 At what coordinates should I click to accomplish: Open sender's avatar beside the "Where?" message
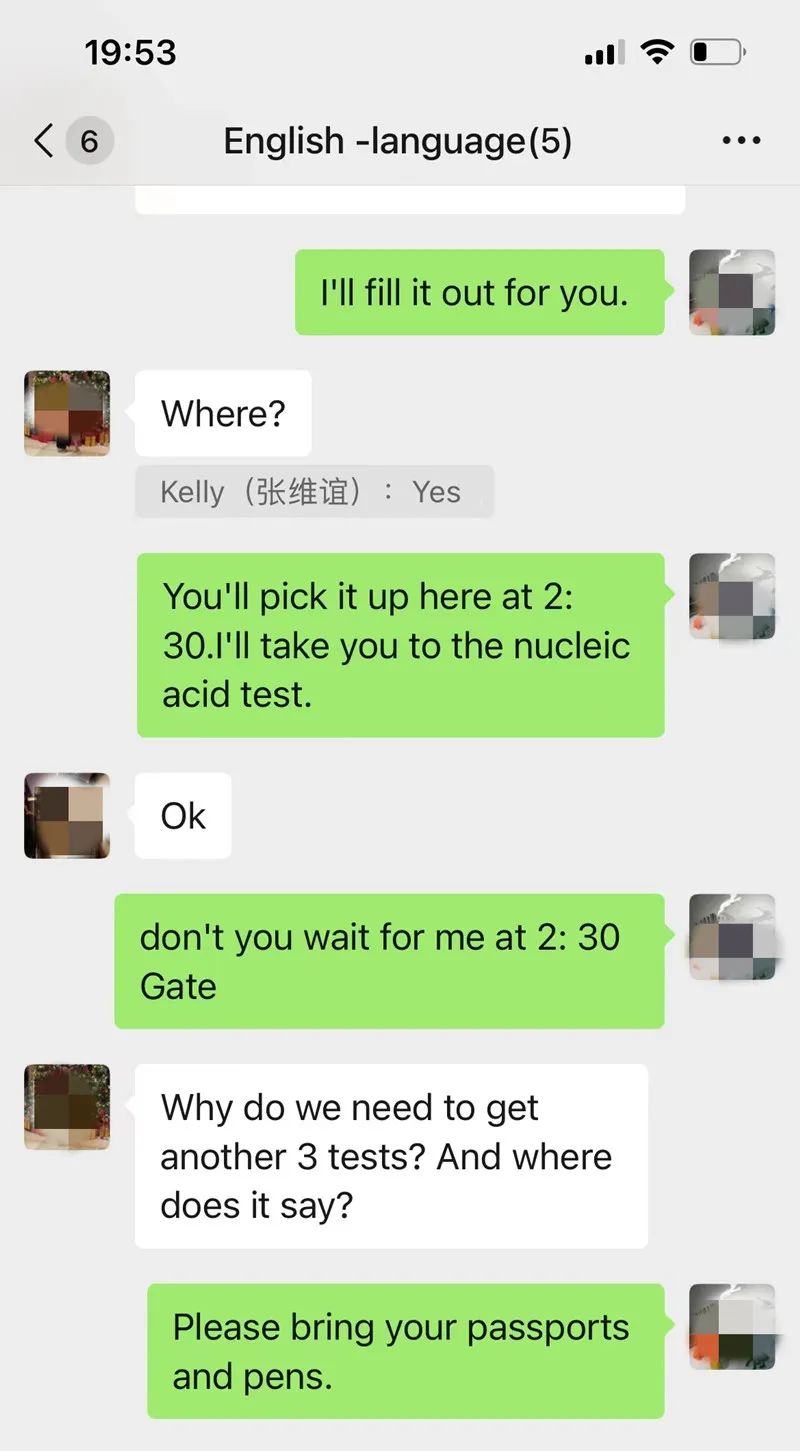point(67,413)
